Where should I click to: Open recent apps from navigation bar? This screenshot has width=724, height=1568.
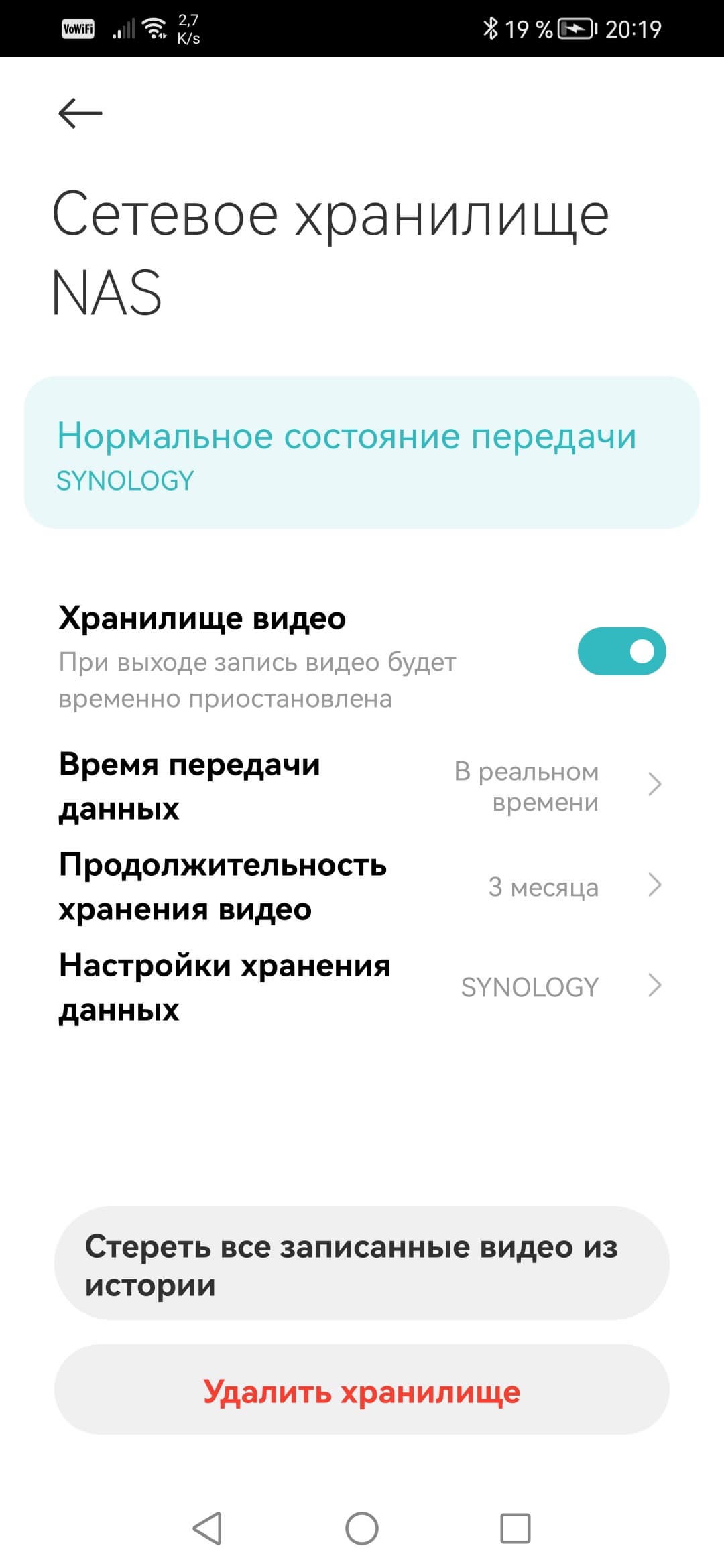point(516,1528)
